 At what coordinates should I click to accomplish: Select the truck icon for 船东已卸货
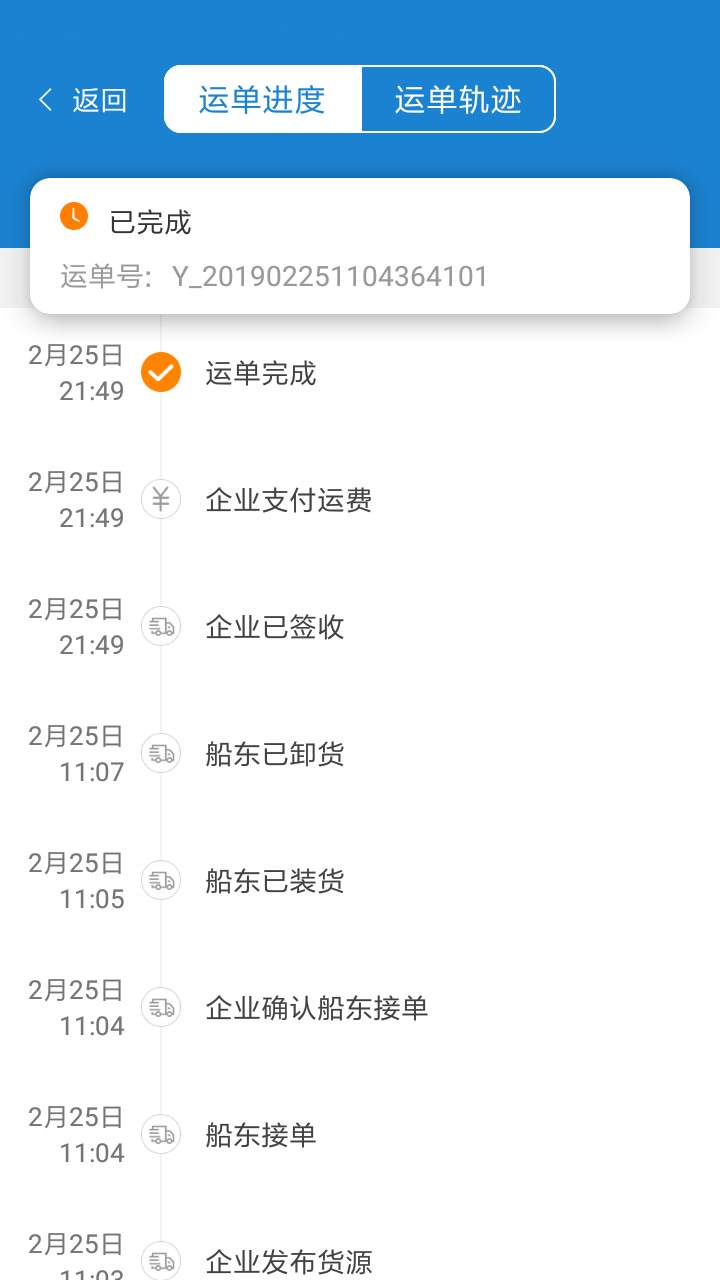tap(160, 753)
